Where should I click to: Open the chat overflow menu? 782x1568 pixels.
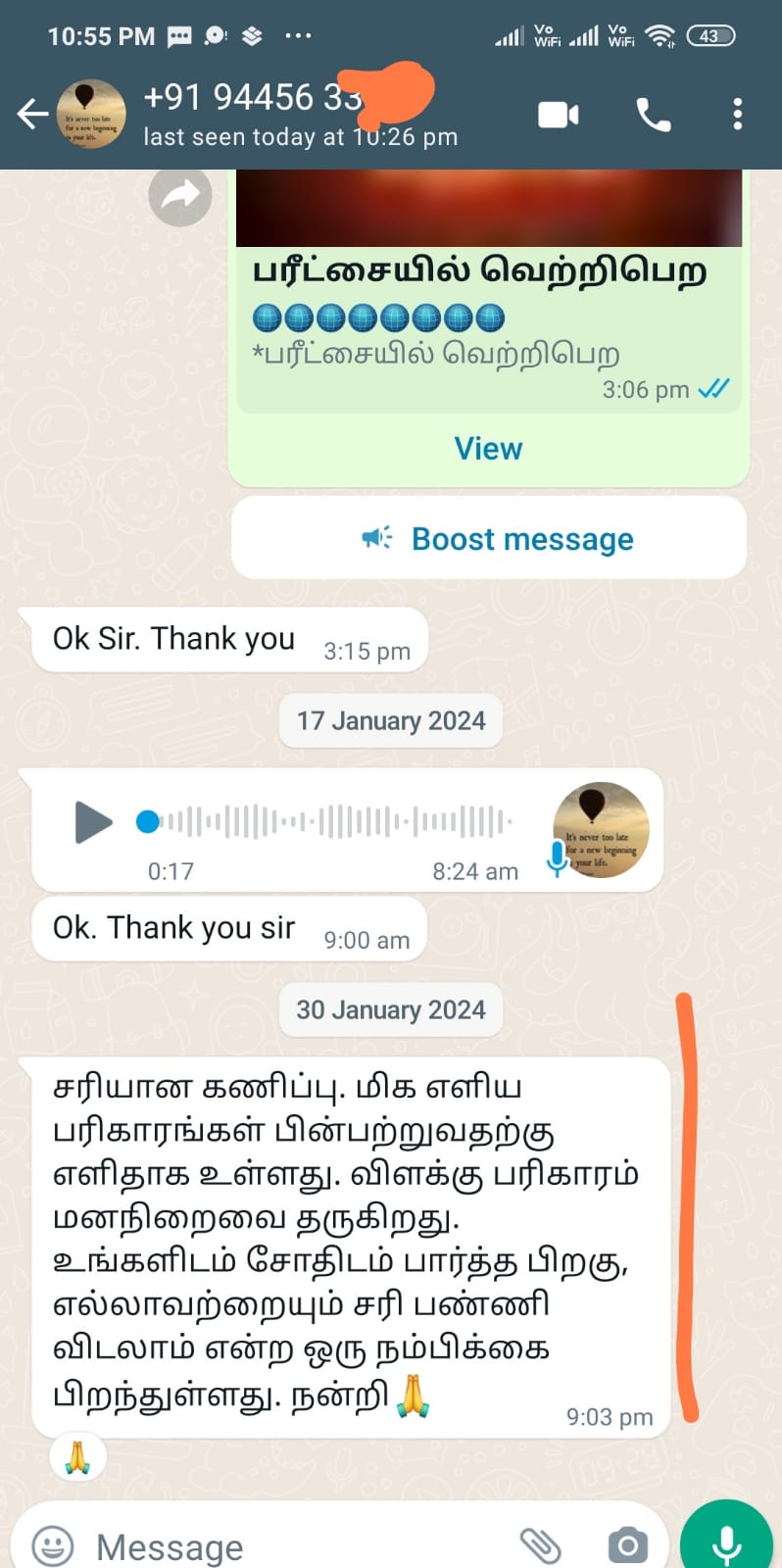coord(737,115)
